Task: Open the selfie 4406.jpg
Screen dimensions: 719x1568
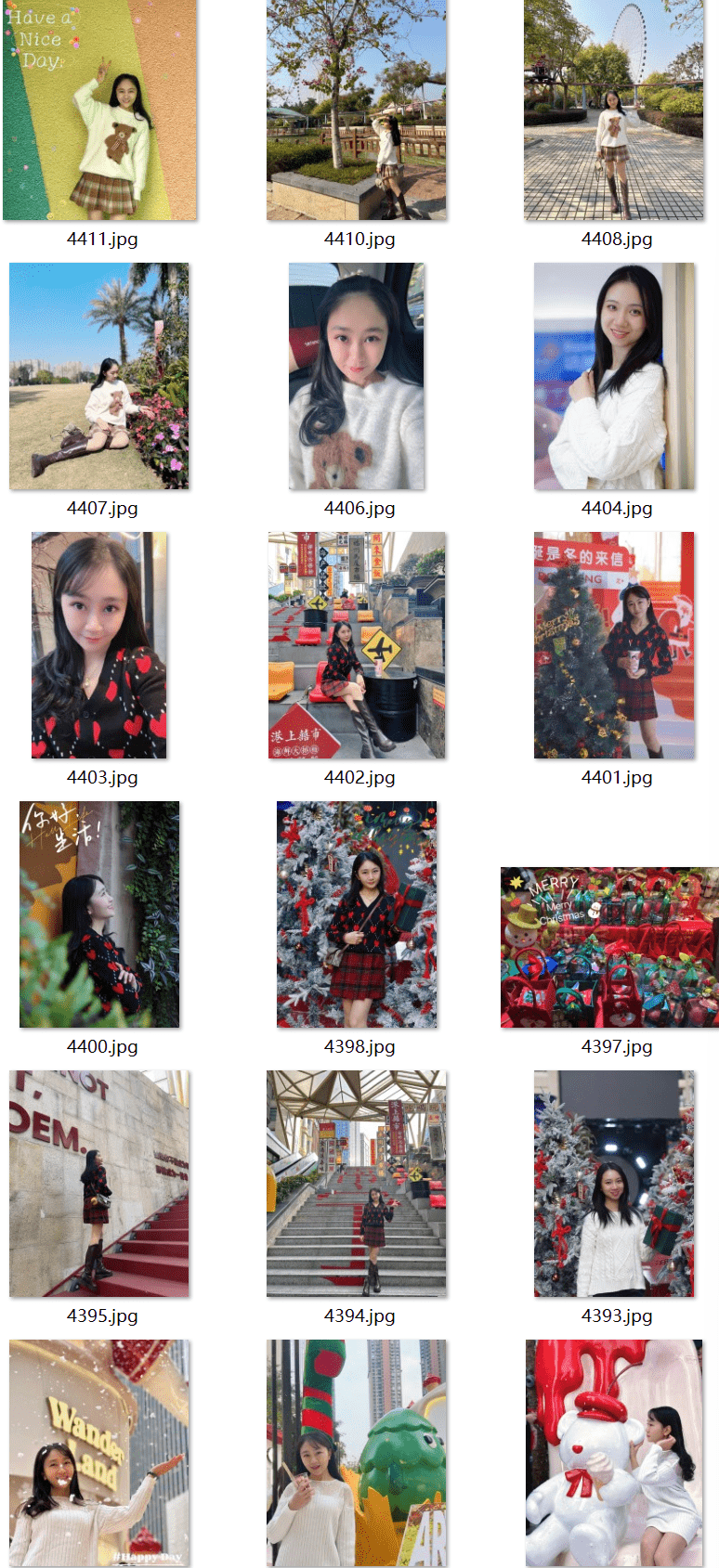Action: pos(357,376)
